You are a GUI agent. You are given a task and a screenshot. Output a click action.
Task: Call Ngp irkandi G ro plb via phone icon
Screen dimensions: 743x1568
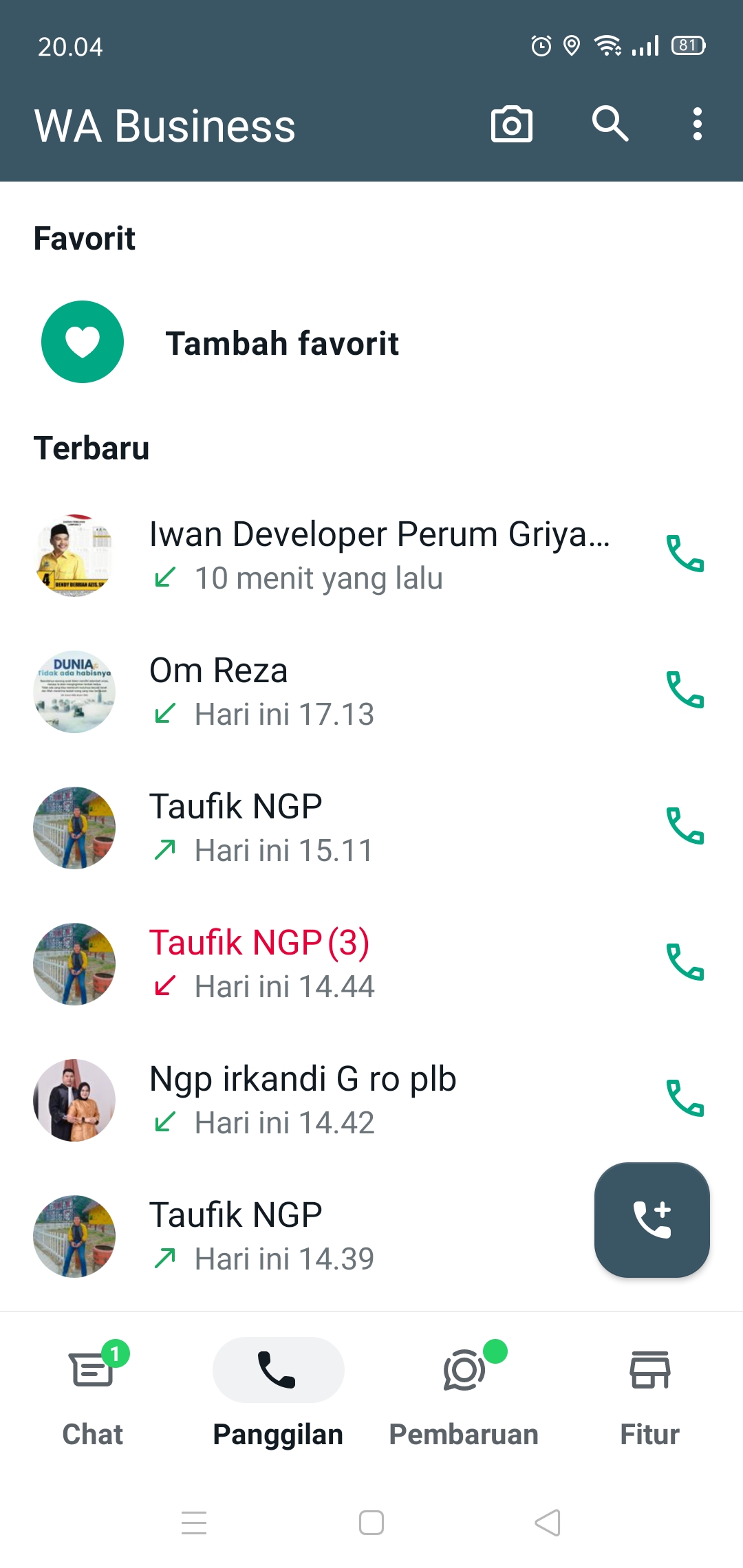(685, 1099)
